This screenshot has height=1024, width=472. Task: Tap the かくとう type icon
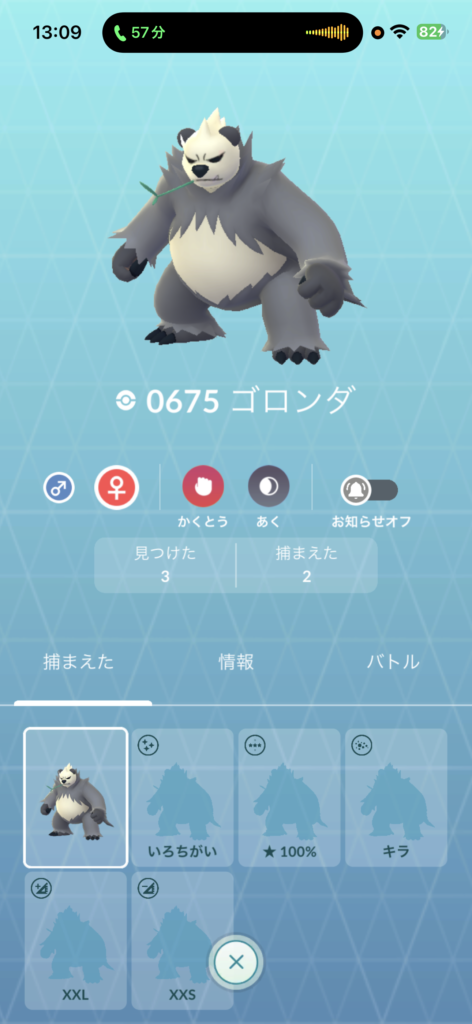pos(203,487)
